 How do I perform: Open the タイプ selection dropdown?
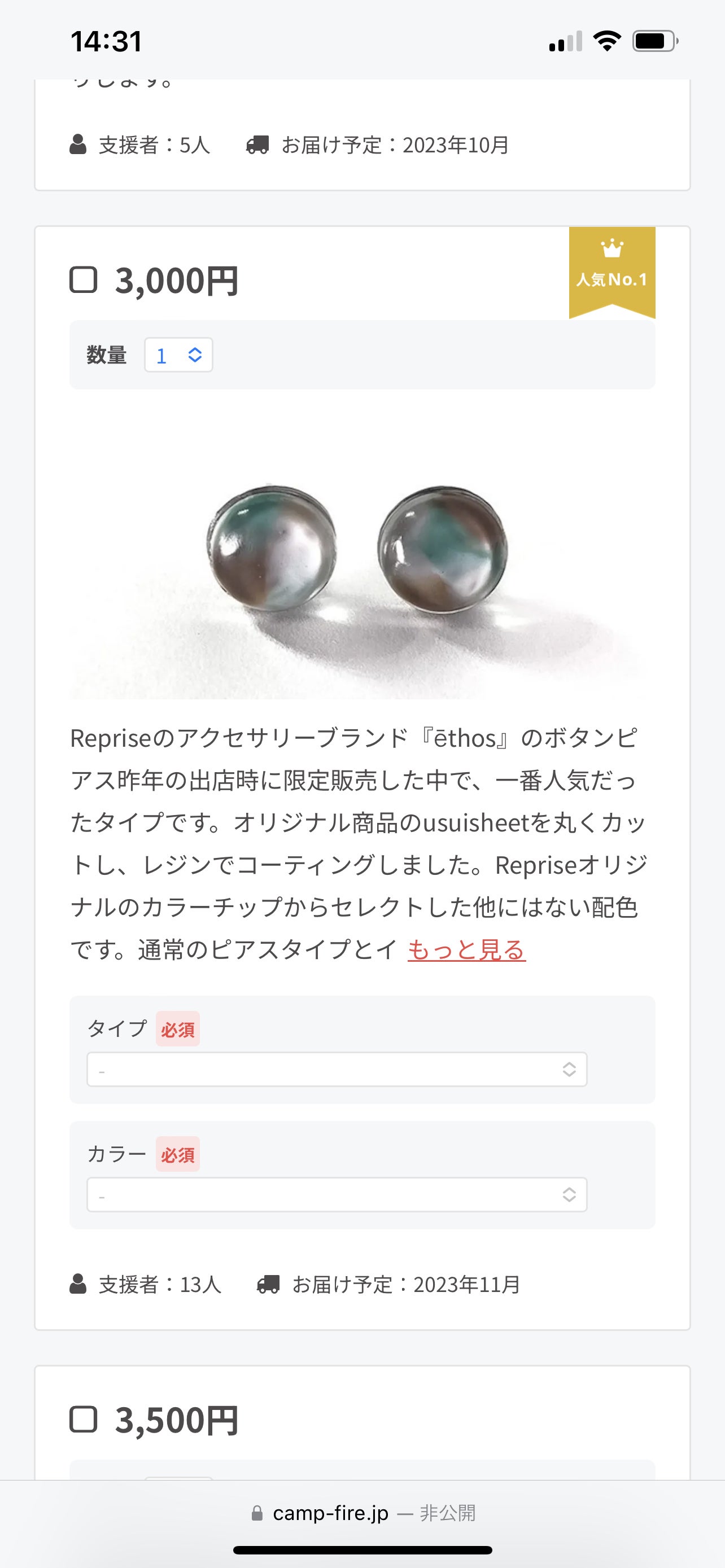(337, 1070)
